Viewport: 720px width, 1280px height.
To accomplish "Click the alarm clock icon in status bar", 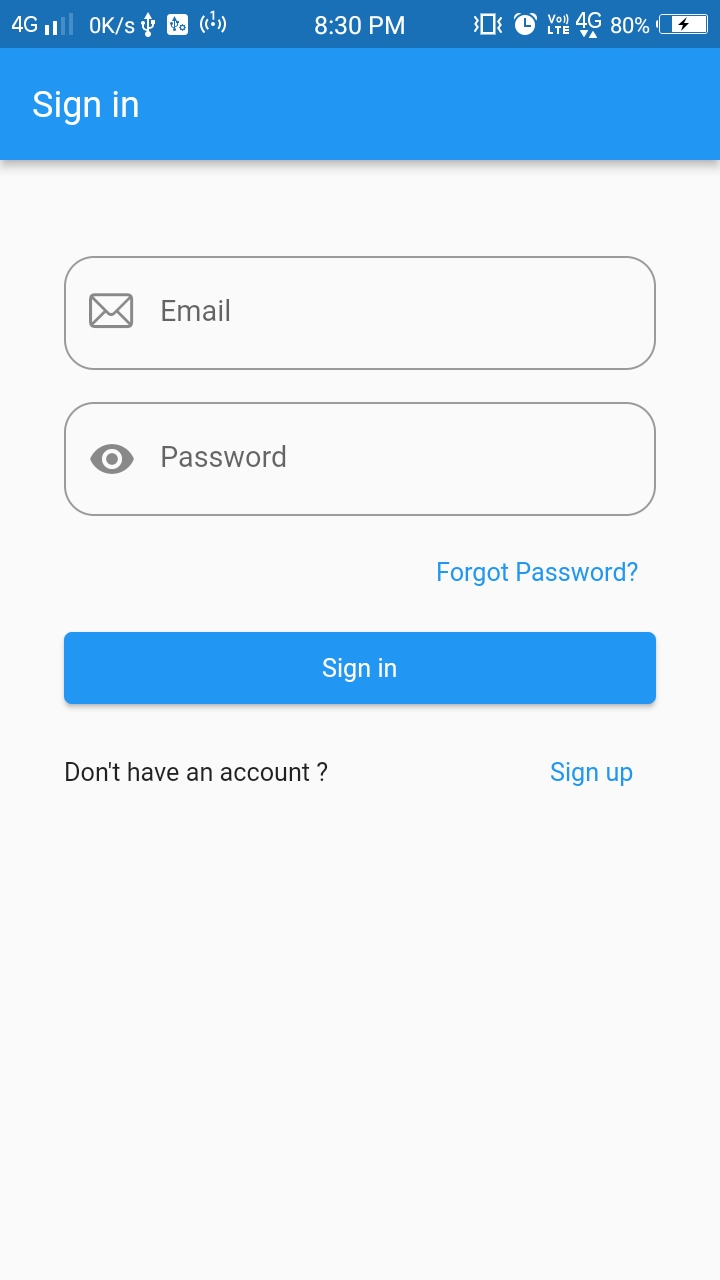I will [x=525, y=24].
